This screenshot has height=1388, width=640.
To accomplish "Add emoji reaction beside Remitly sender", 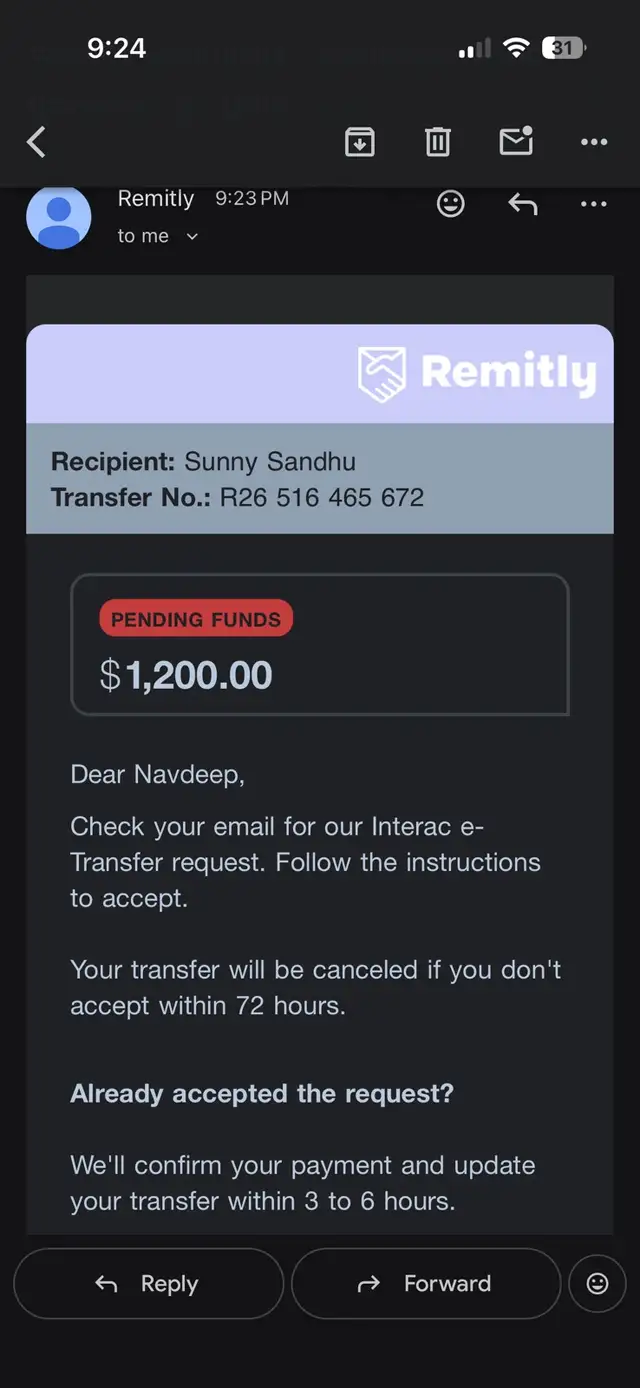I will (x=451, y=204).
